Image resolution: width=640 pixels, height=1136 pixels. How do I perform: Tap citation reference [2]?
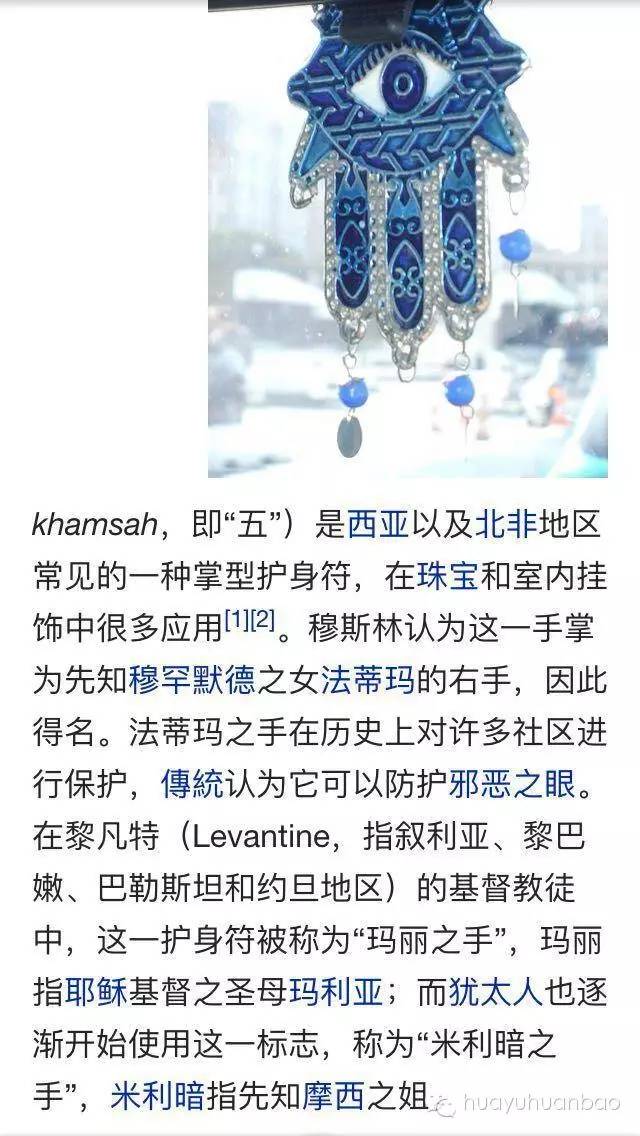[x=263, y=621]
